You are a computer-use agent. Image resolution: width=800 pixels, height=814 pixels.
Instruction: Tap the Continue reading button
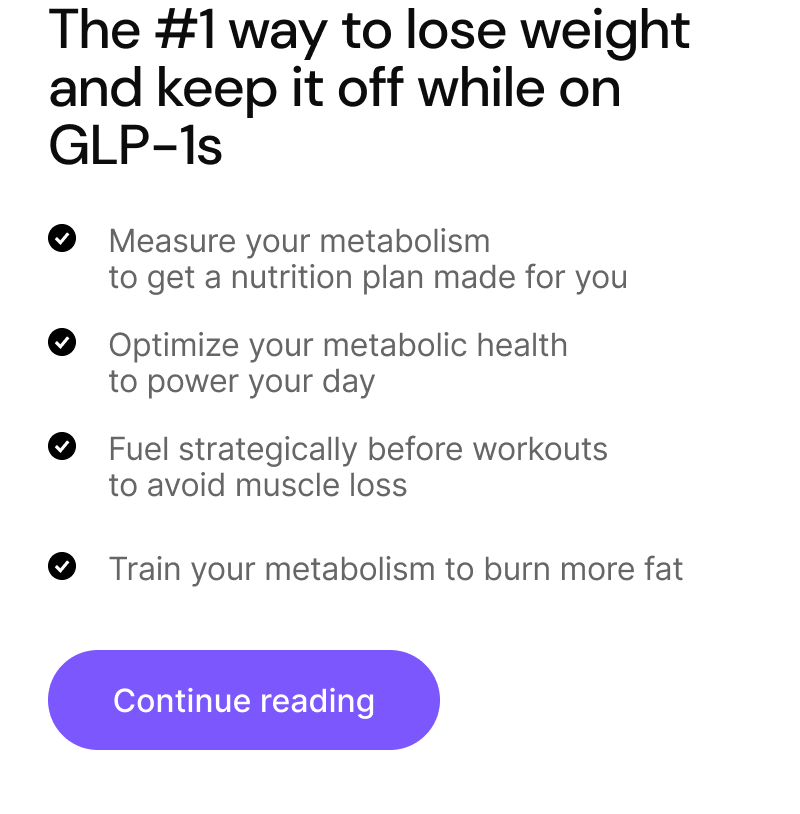coord(244,700)
